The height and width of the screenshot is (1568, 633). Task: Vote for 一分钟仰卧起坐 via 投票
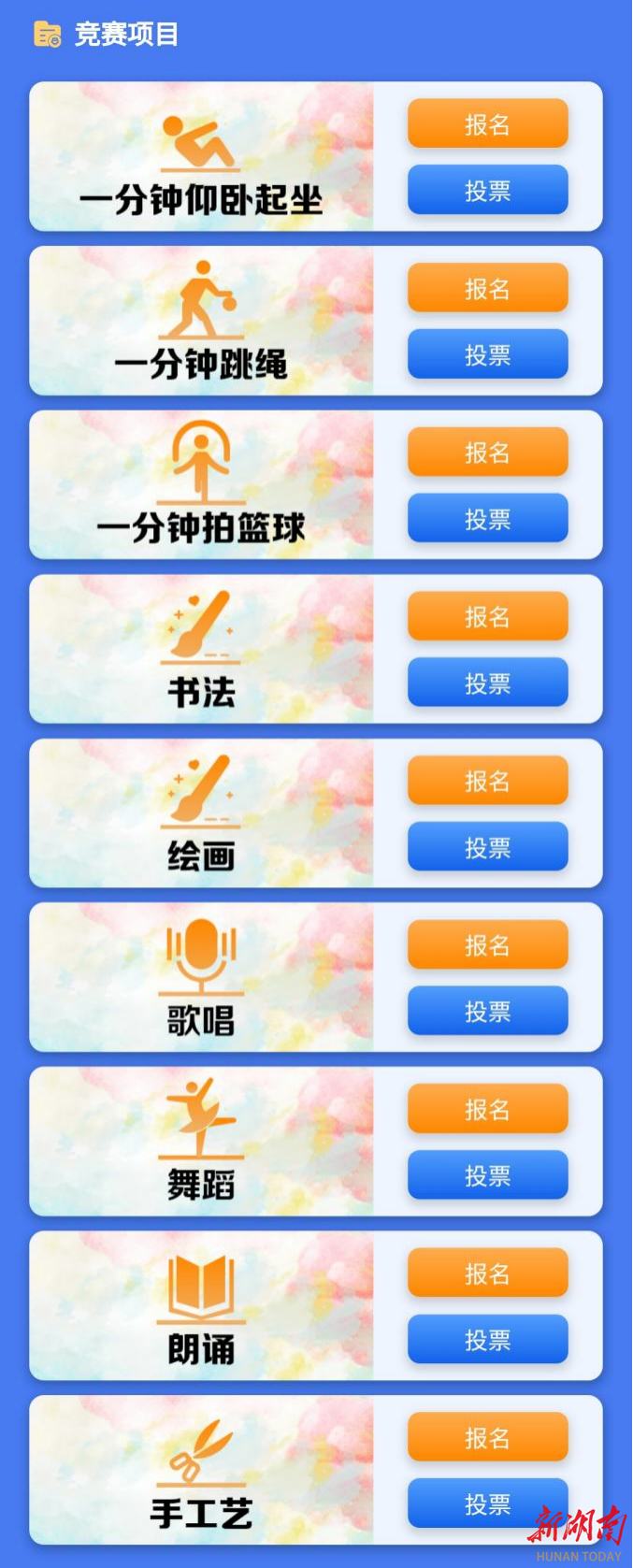click(487, 190)
